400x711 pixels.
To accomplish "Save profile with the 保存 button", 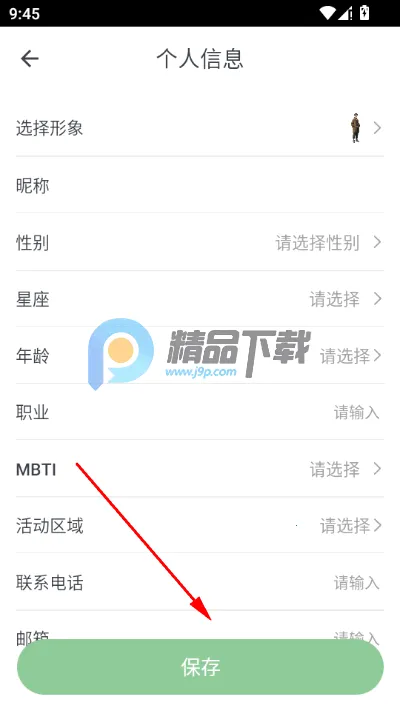I will [200, 667].
